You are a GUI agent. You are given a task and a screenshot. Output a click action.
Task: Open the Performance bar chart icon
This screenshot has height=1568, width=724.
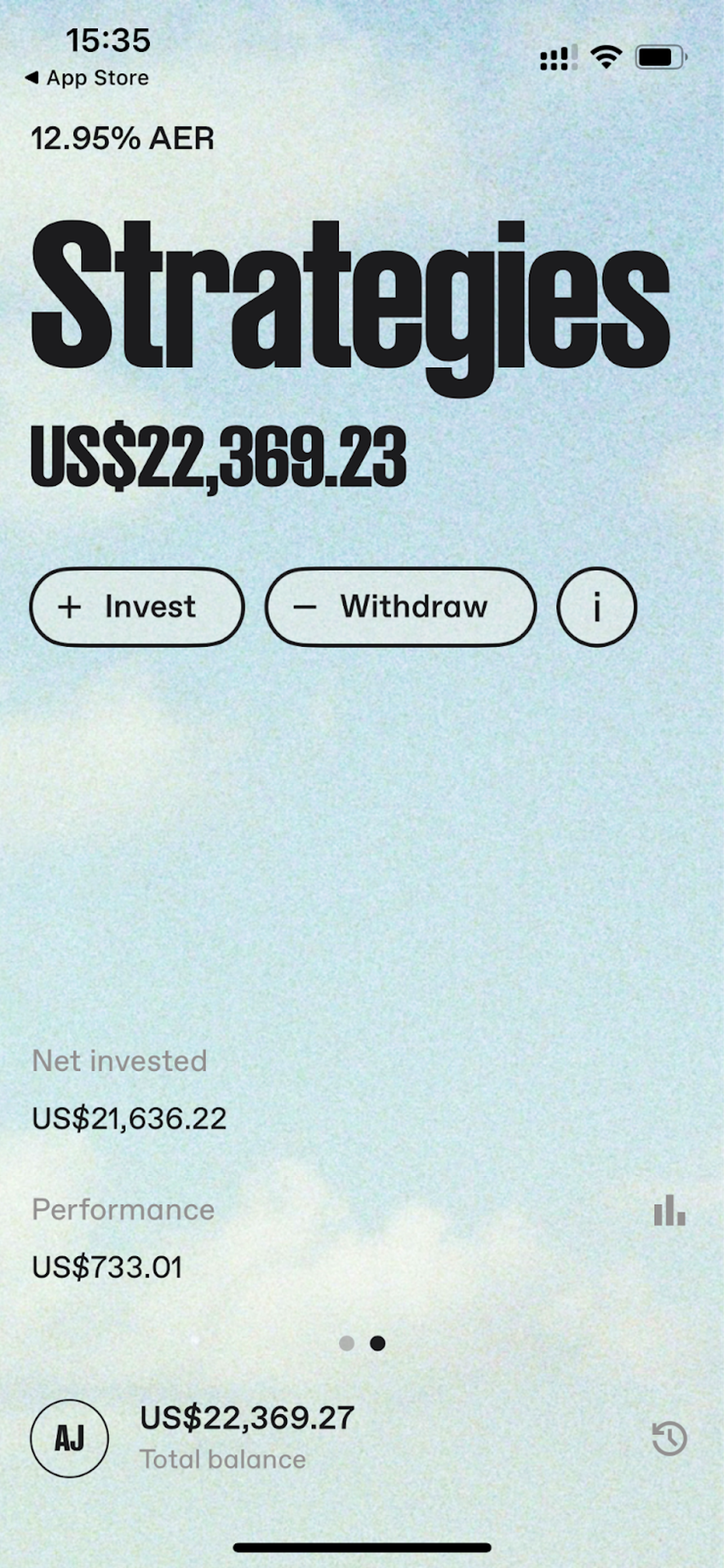(669, 1210)
